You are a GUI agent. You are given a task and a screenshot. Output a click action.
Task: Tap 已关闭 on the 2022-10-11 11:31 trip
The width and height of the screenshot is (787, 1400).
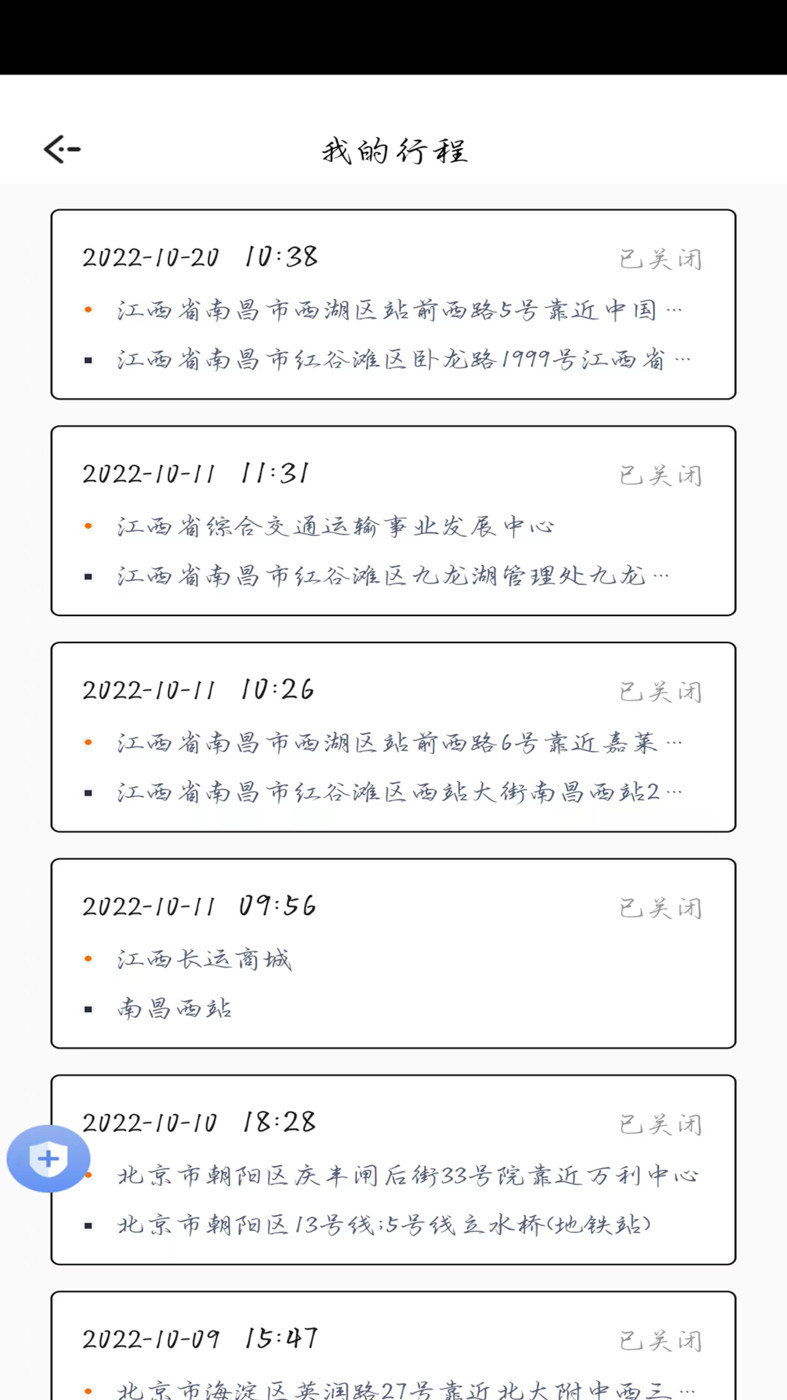660,475
